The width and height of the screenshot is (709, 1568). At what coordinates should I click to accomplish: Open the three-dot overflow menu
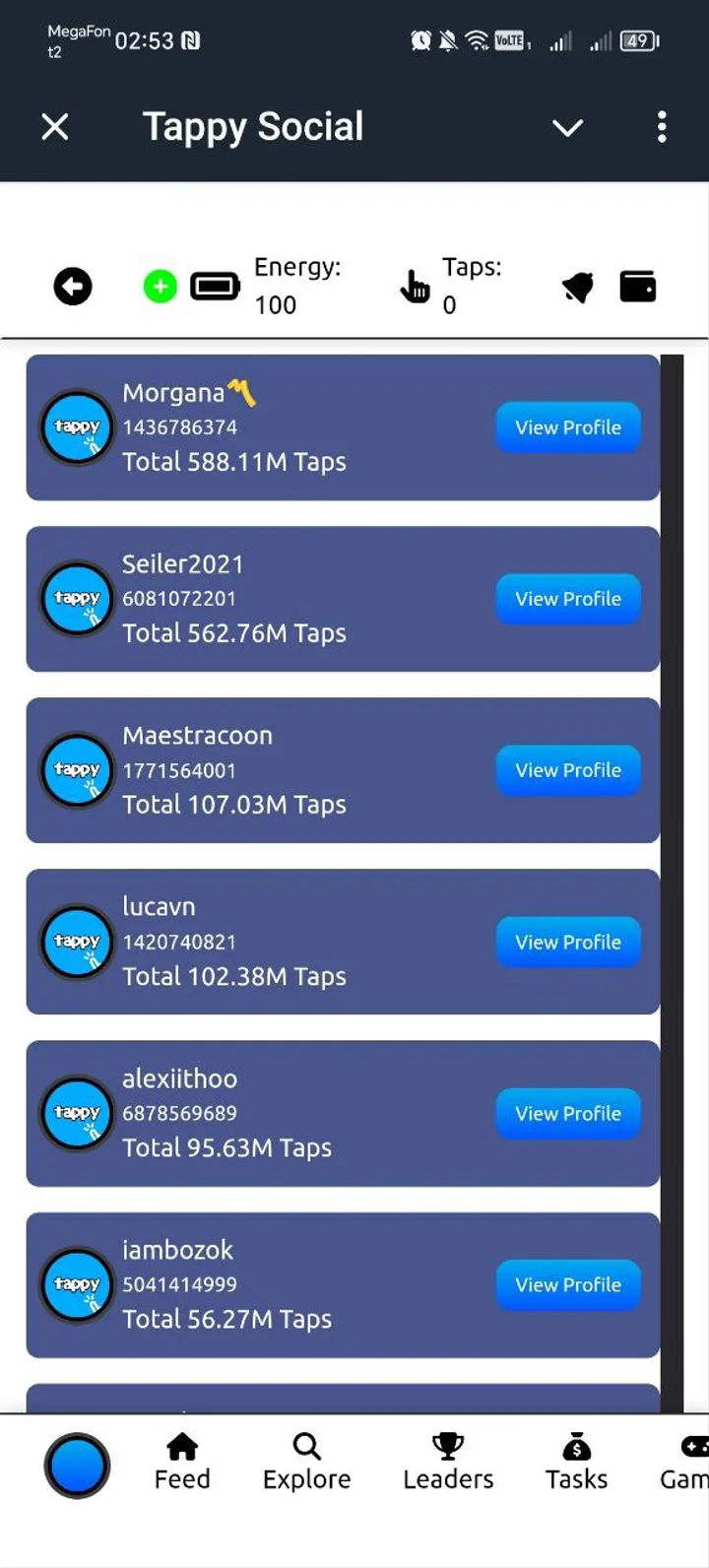[662, 128]
